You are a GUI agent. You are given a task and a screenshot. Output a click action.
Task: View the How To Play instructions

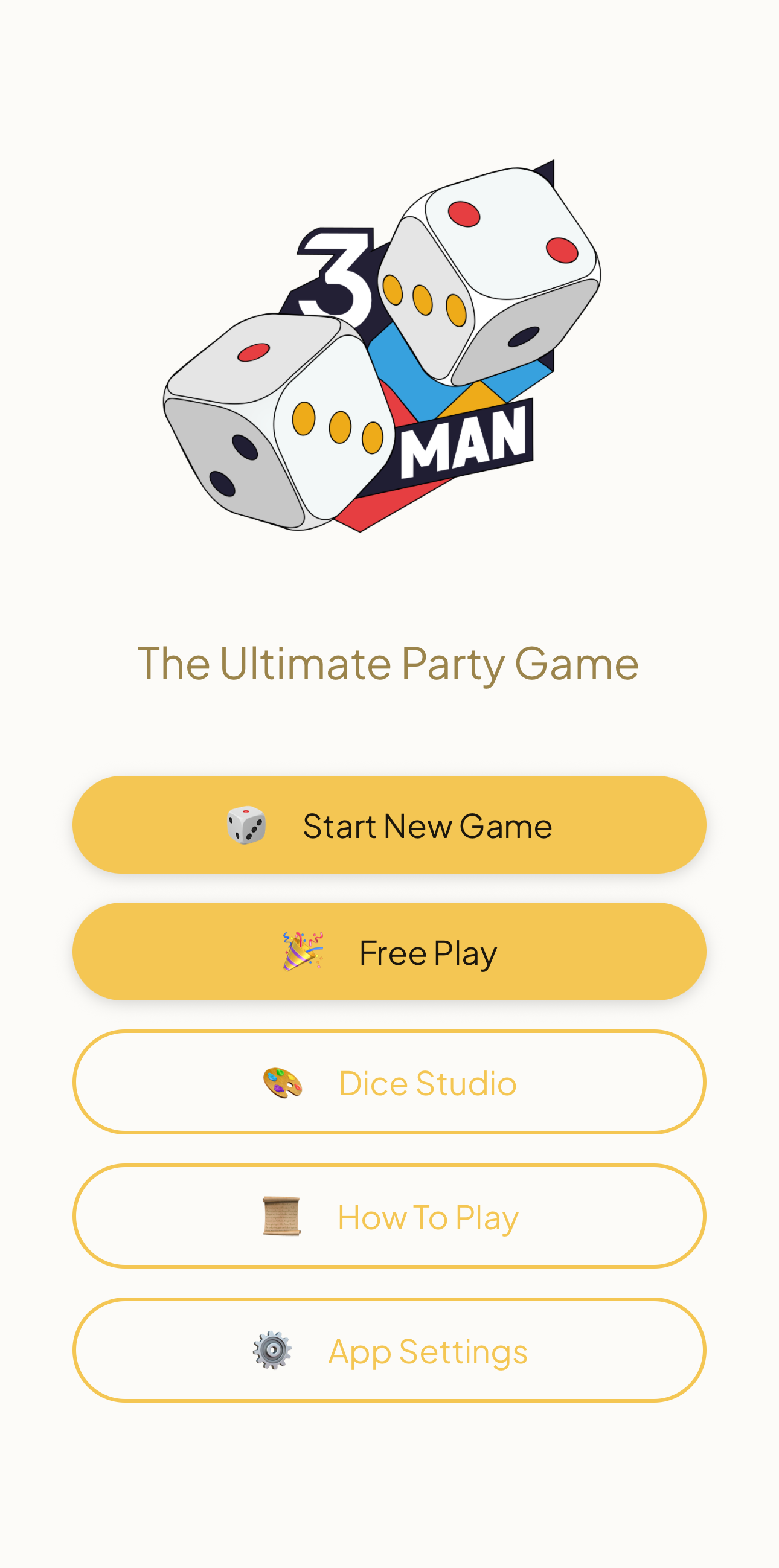pos(389,1217)
